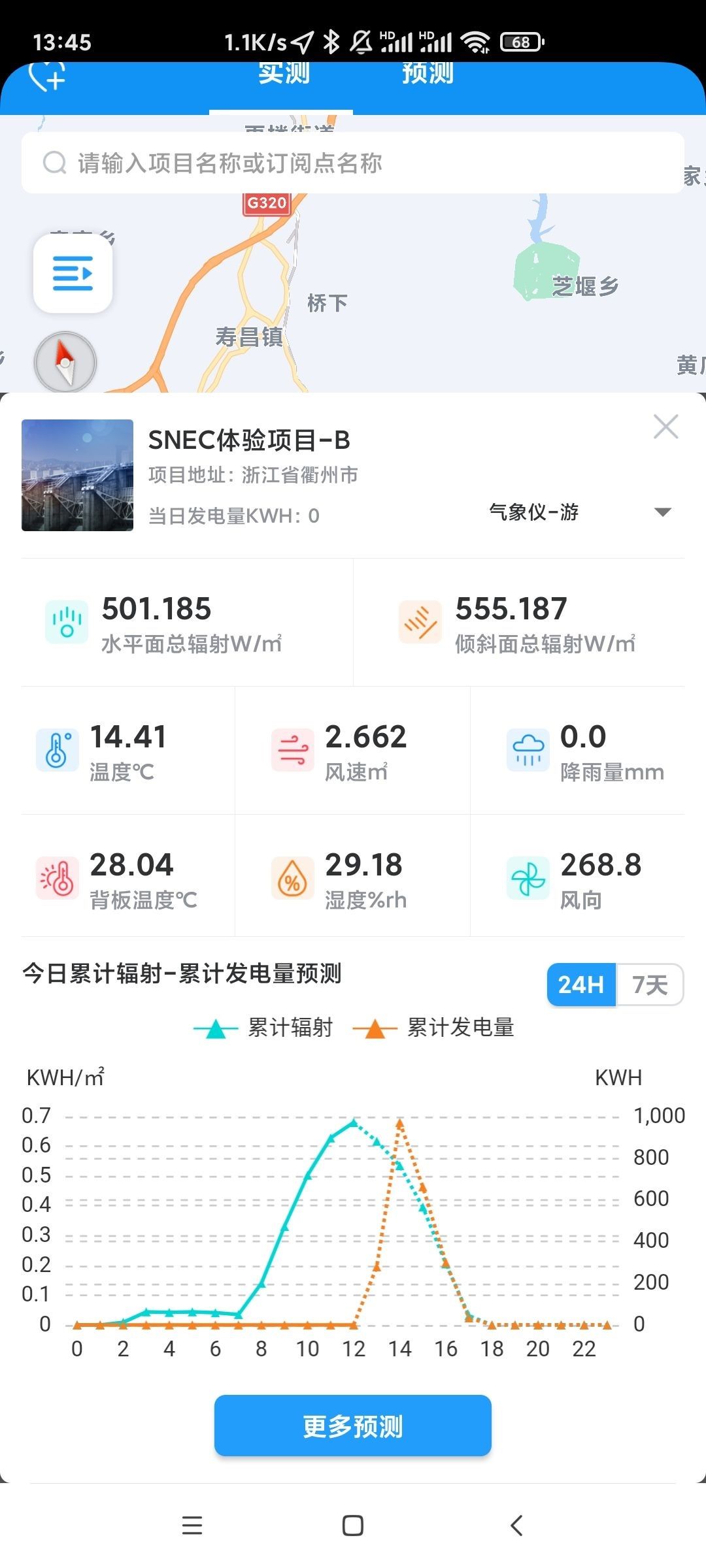Select the 实测 tab
This screenshot has height=1568, width=706.
point(283,73)
